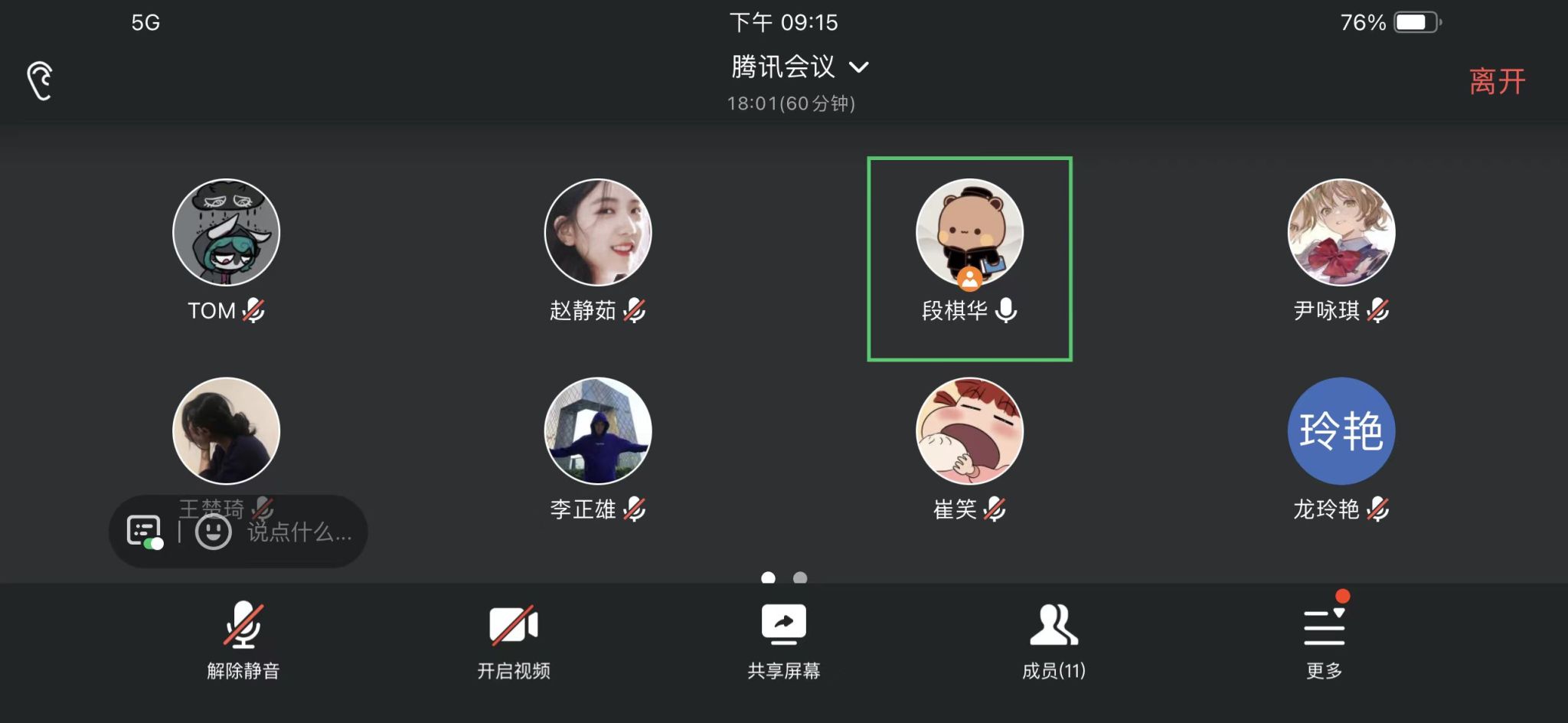This screenshot has height=723, width=1568.
Task: Start 共享屏幕 screen sharing
Action: pyautogui.click(x=783, y=640)
